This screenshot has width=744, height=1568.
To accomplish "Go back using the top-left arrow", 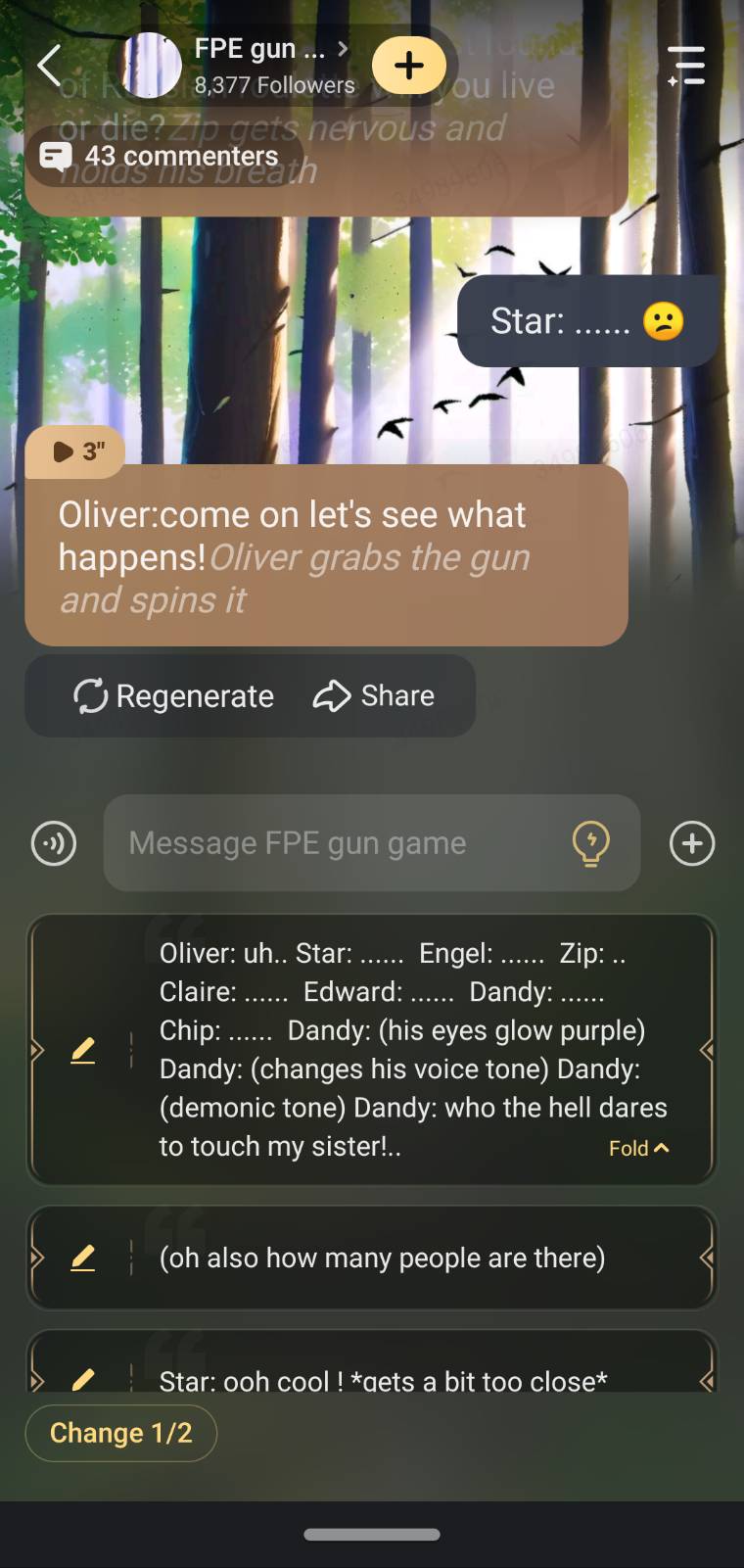I will 49,66.
